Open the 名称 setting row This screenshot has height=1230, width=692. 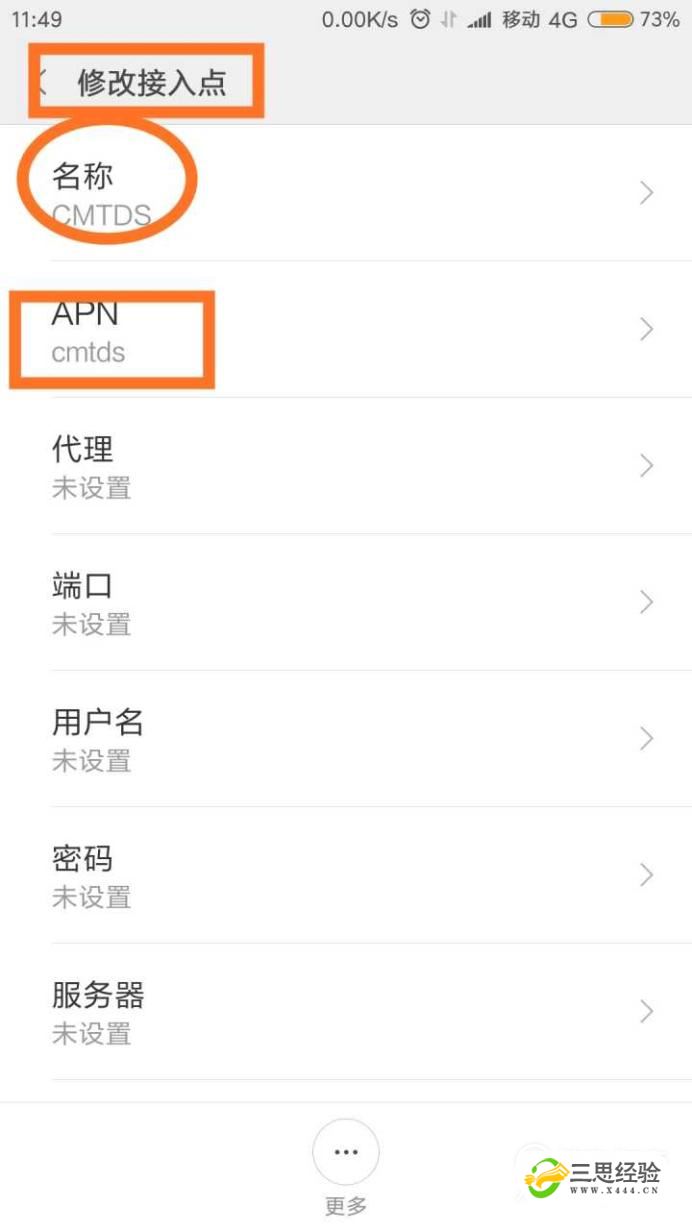tap(346, 193)
